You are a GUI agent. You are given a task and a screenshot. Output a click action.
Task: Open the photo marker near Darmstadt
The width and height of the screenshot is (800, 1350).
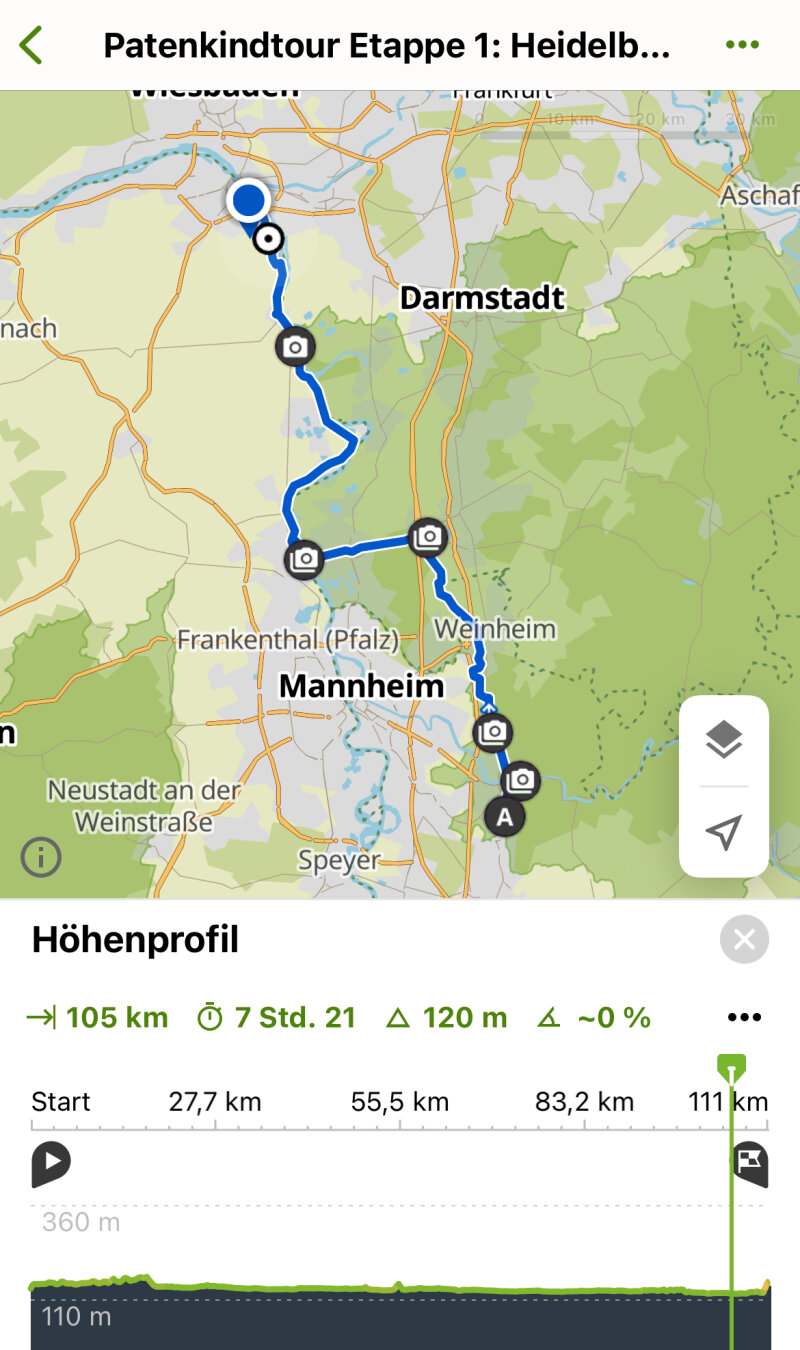295,347
